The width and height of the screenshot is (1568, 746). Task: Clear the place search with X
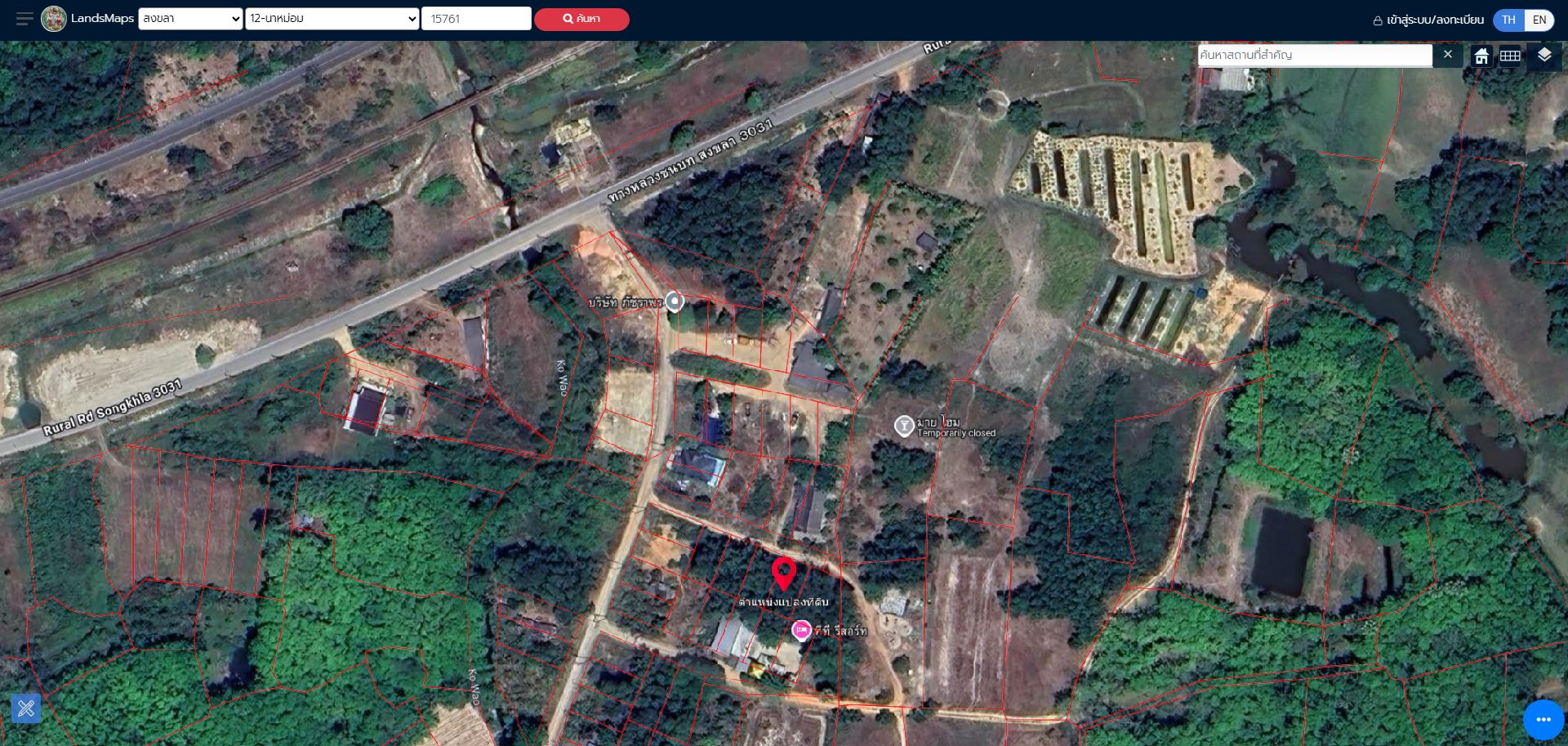coord(1448,55)
